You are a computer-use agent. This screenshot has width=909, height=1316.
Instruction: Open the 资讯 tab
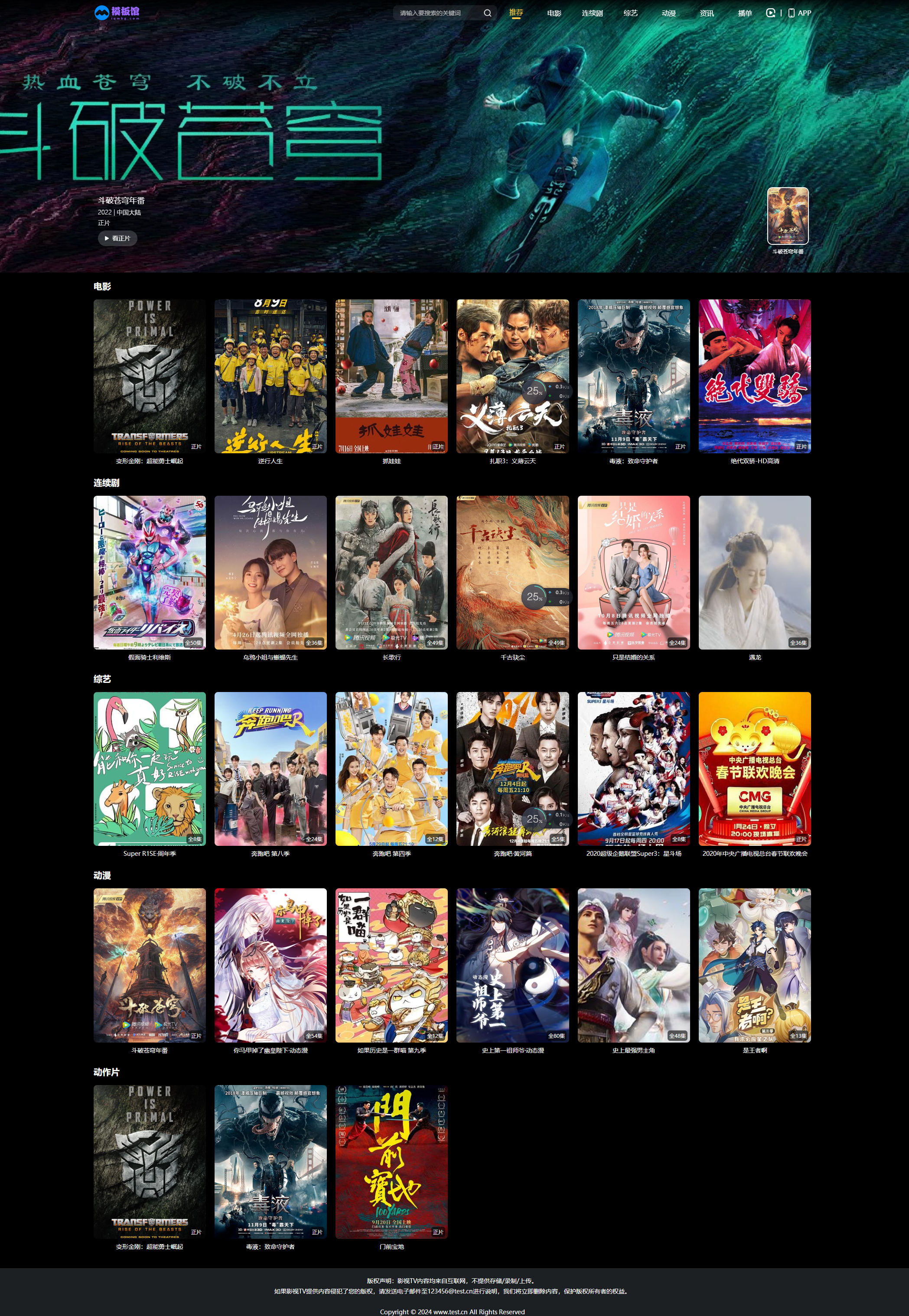click(x=706, y=13)
